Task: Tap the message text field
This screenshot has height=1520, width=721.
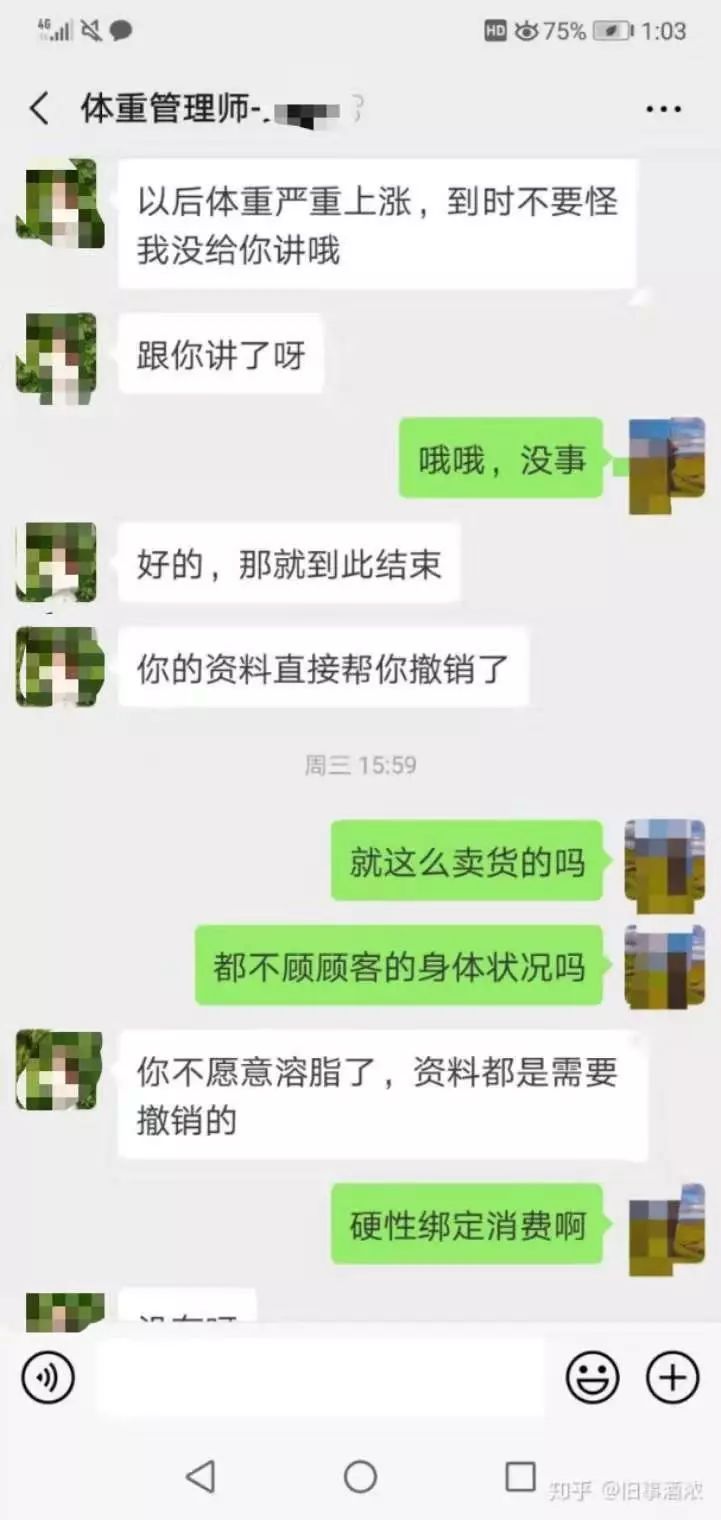Action: pos(320,1379)
